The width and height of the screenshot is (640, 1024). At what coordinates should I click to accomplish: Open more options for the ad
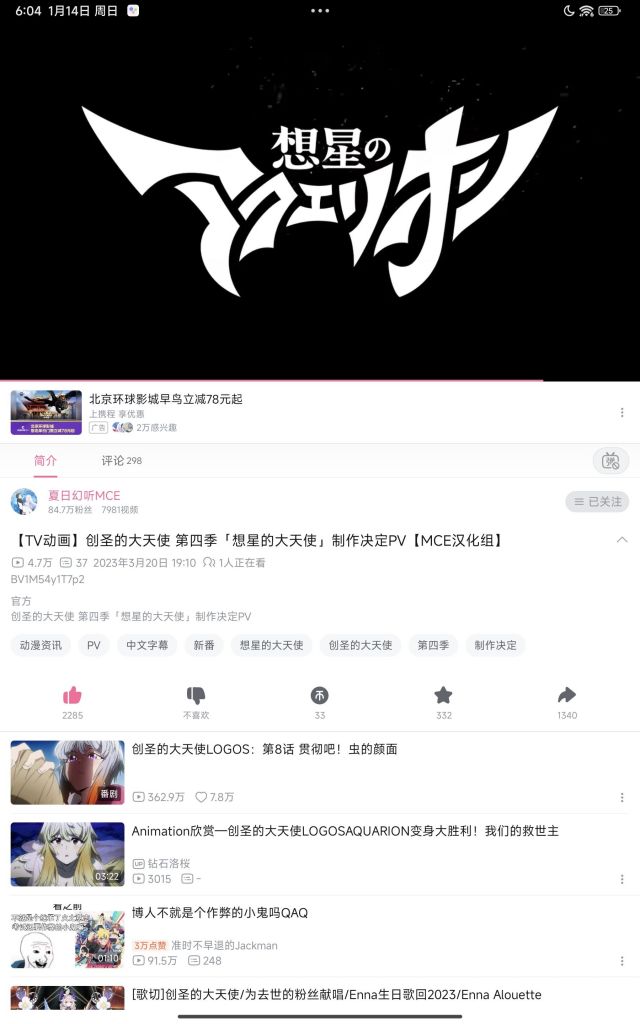(622, 412)
